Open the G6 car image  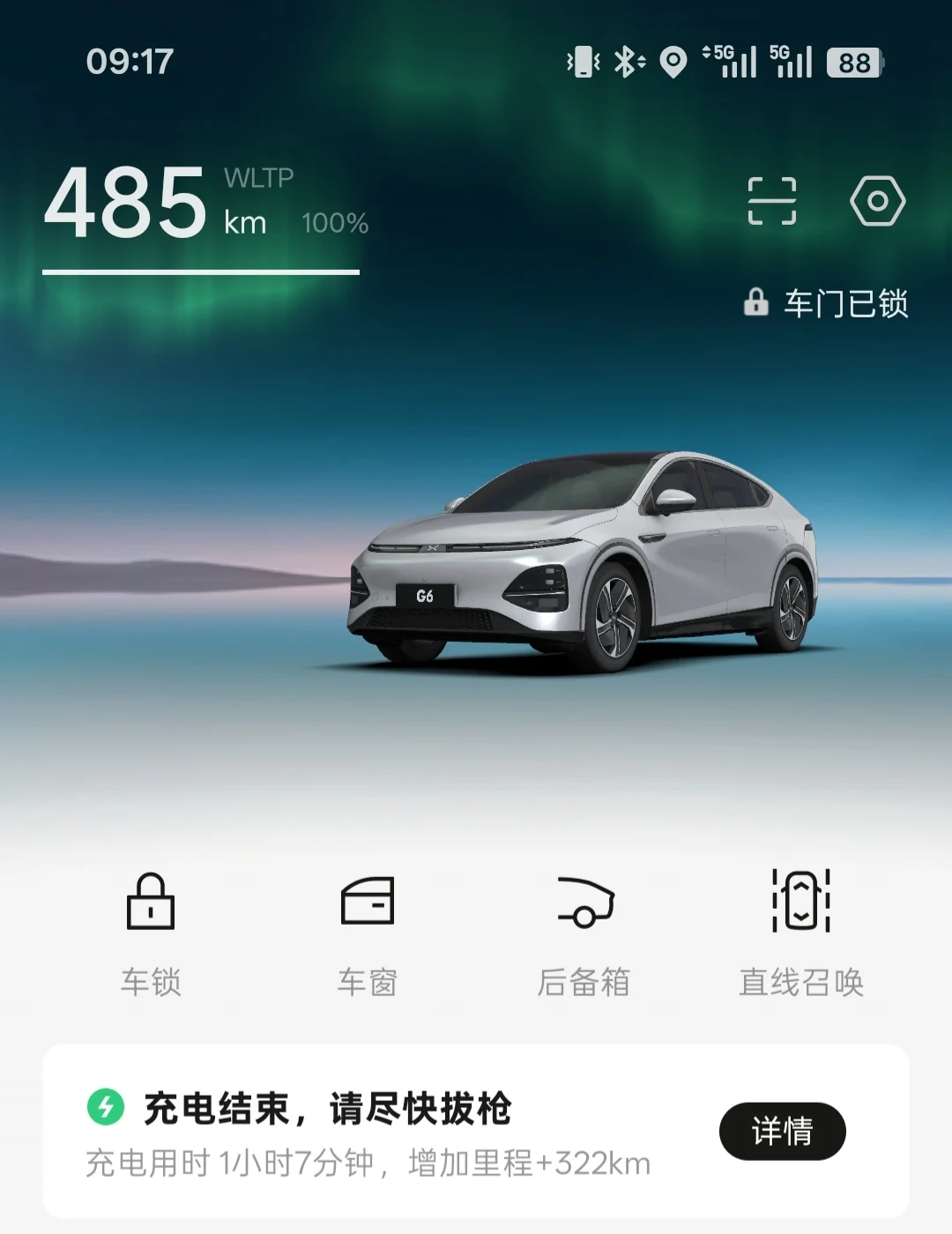tap(584, 562)
